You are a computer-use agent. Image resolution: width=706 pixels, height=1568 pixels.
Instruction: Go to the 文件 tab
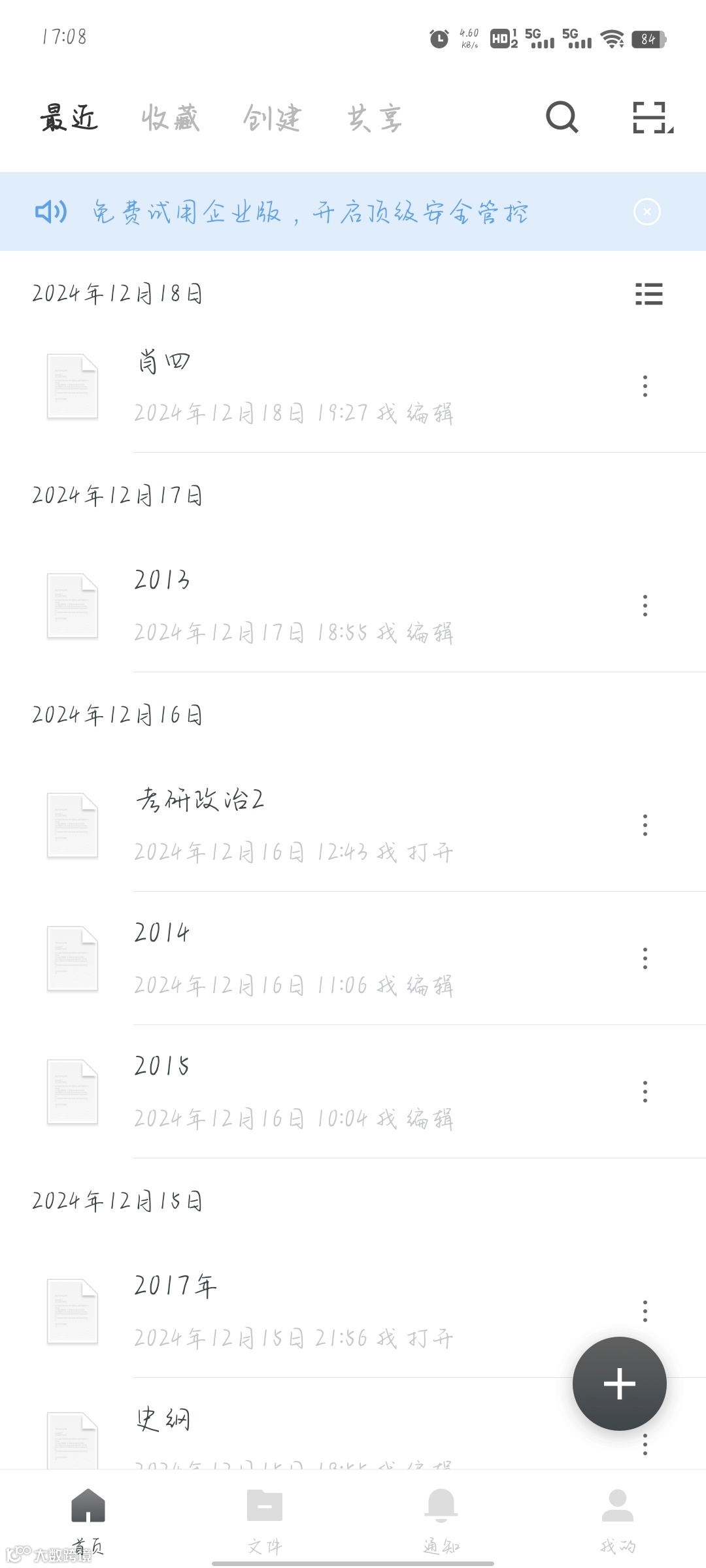[x=265, y=1520]
